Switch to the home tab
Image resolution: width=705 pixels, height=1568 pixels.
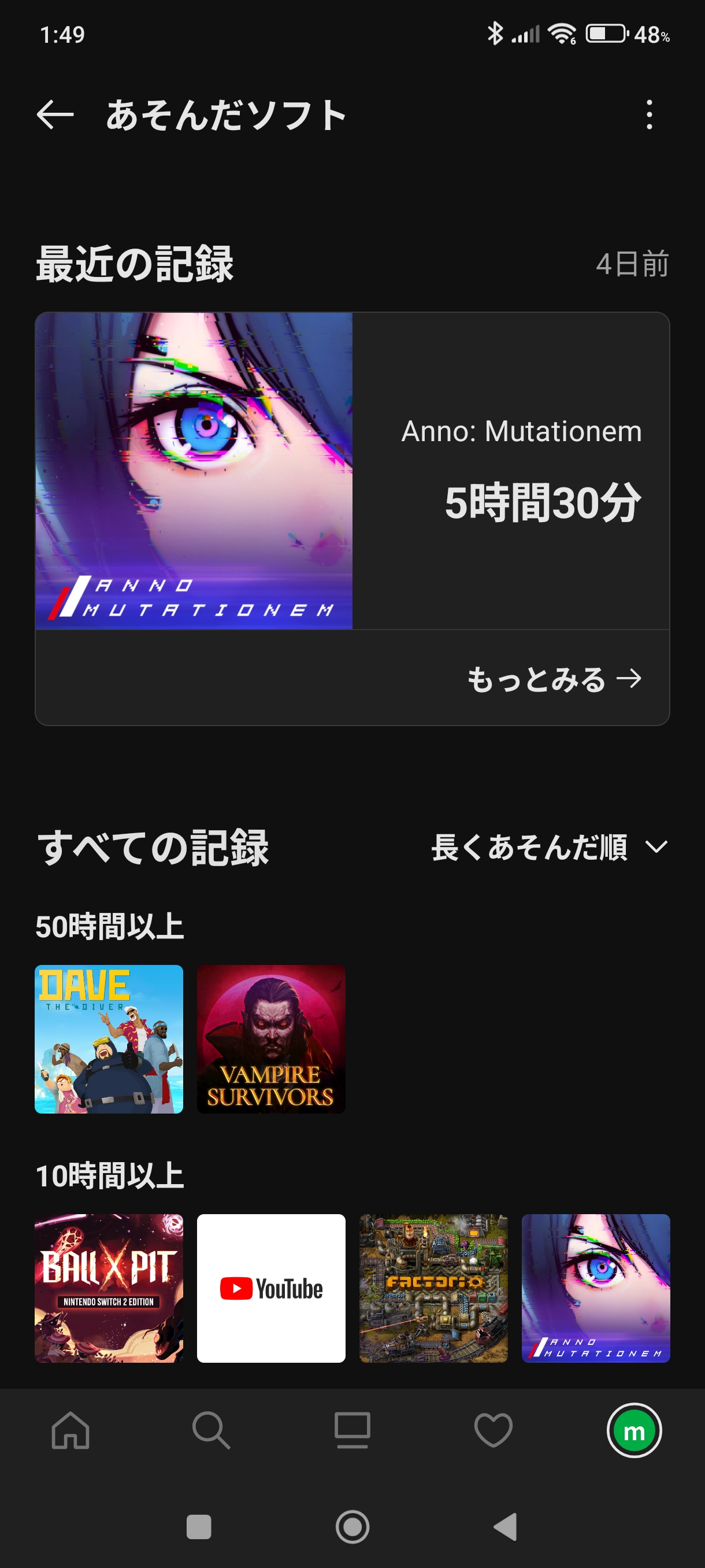point(70,1430)
